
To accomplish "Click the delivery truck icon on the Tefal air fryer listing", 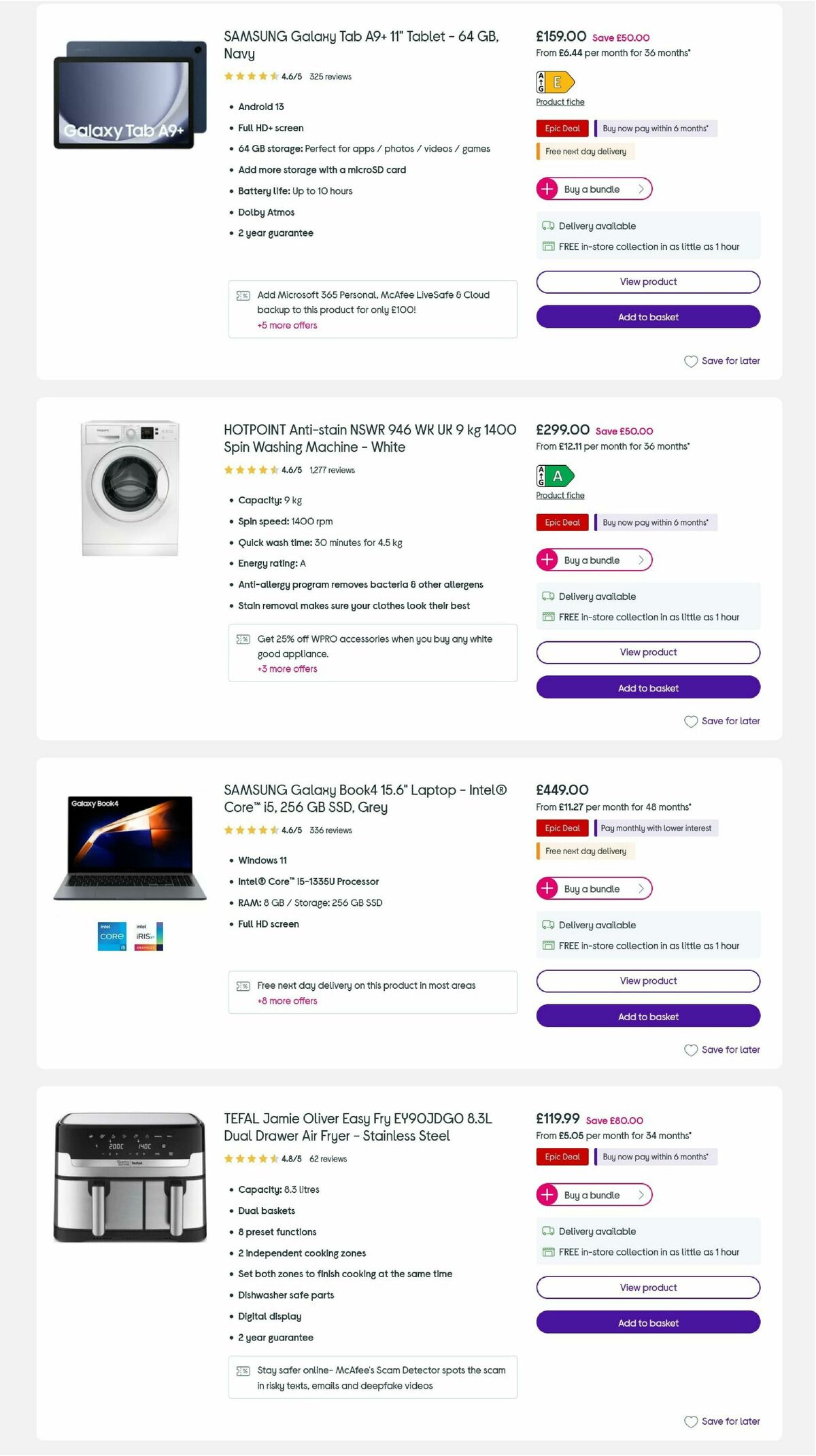I will 549,1231.
